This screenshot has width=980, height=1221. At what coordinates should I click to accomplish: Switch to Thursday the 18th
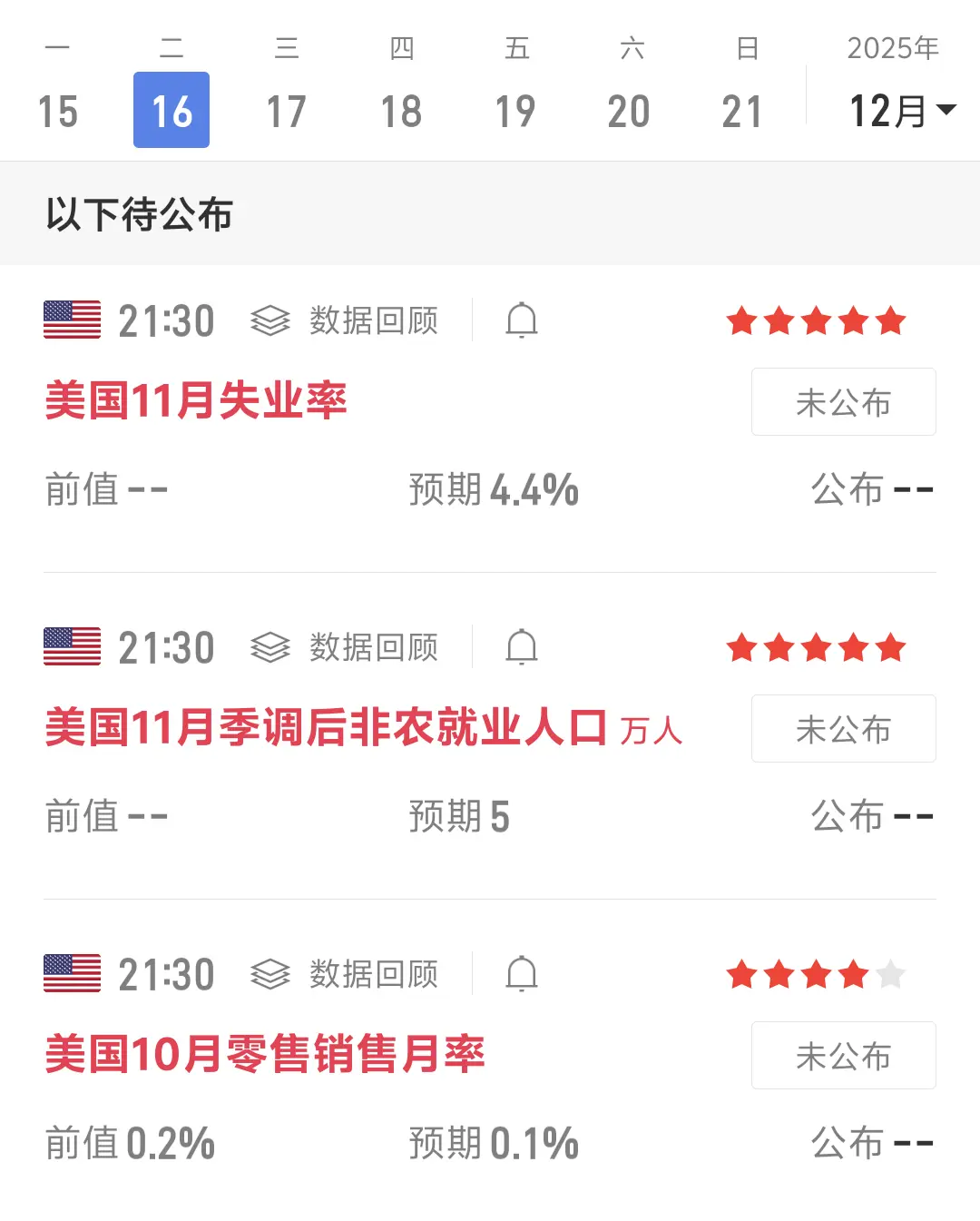[401, 111]
